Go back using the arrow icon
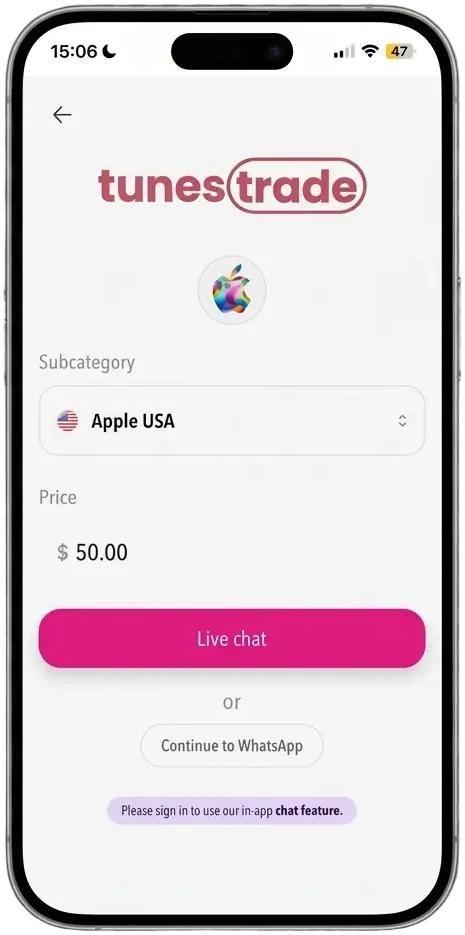 tap(62, 114)
